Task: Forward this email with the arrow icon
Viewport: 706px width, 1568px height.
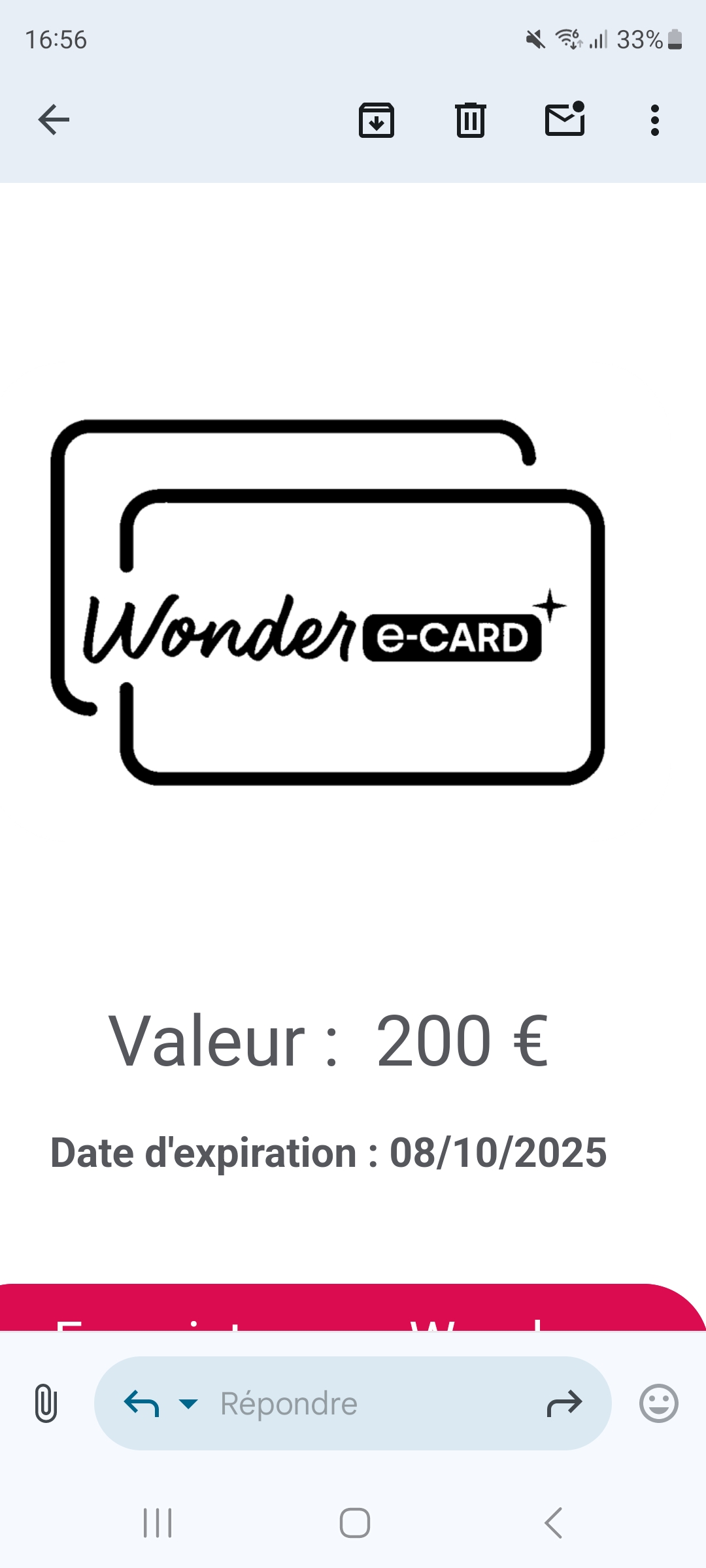Action: 564,1403
